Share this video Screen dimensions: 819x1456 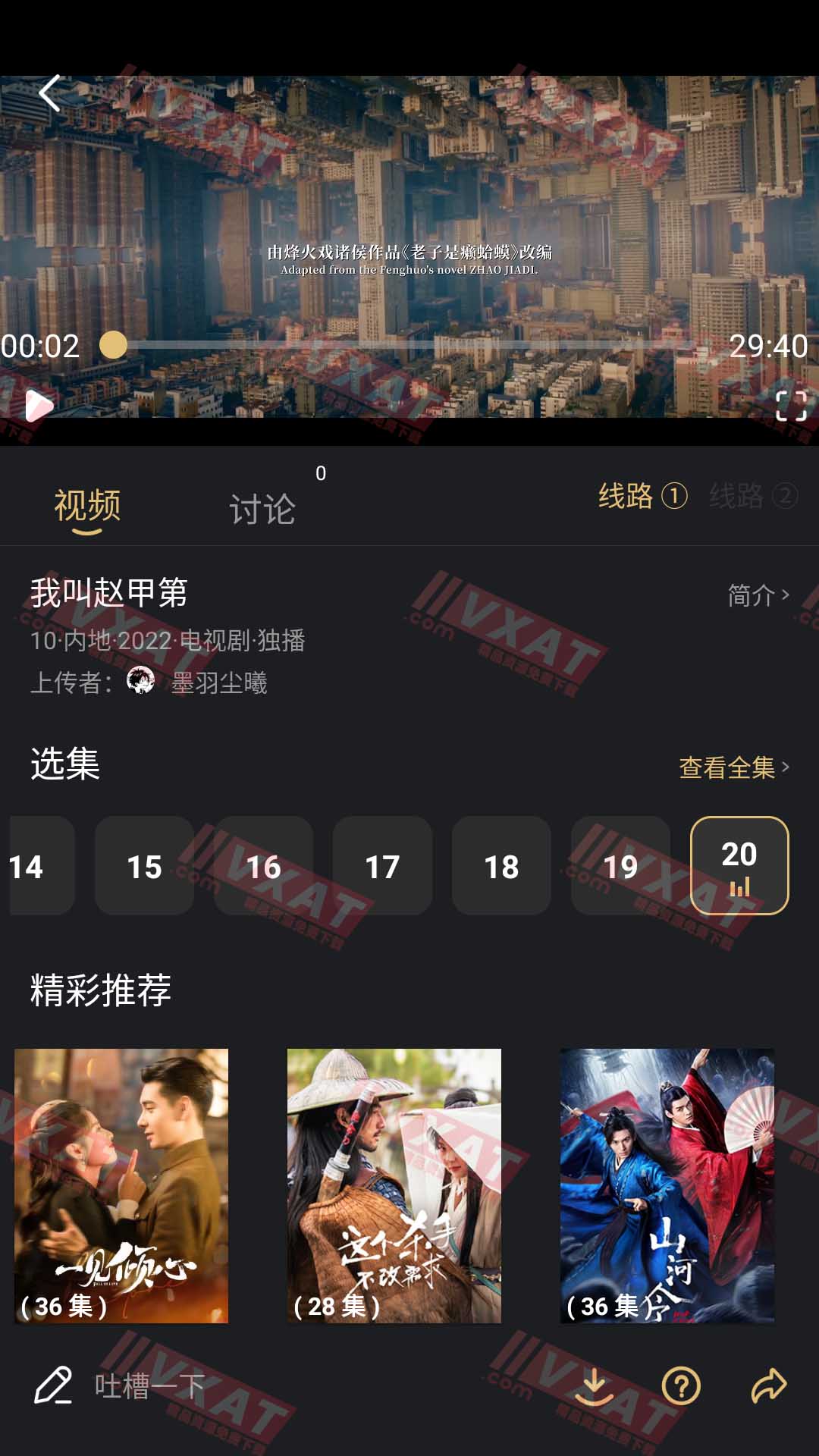(769, 1386)
